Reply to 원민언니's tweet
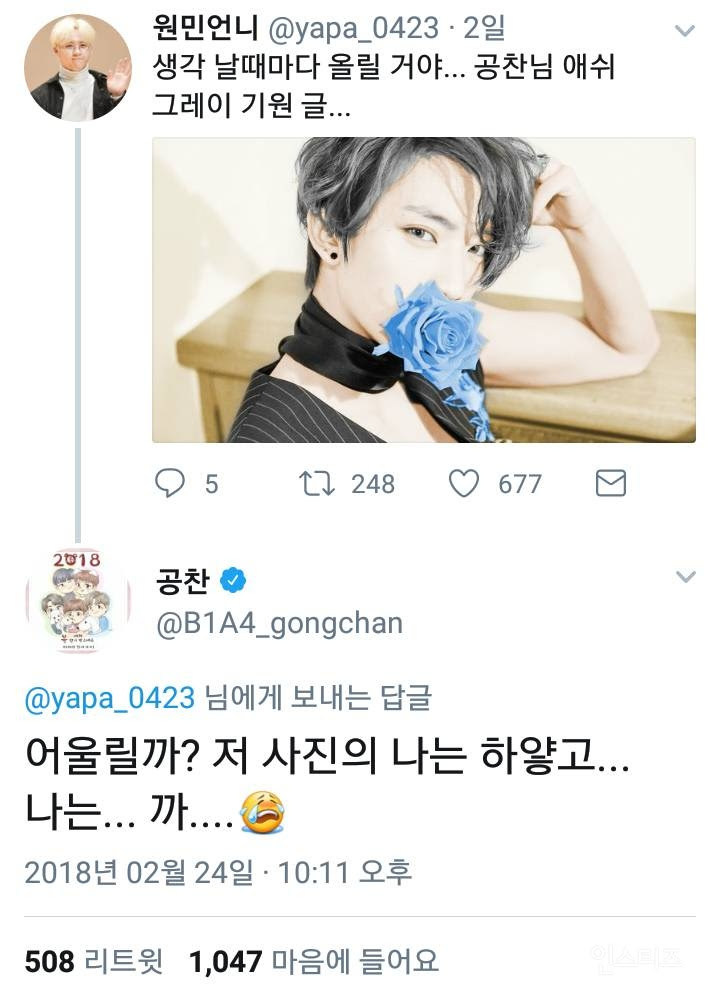 click(171, 484)
